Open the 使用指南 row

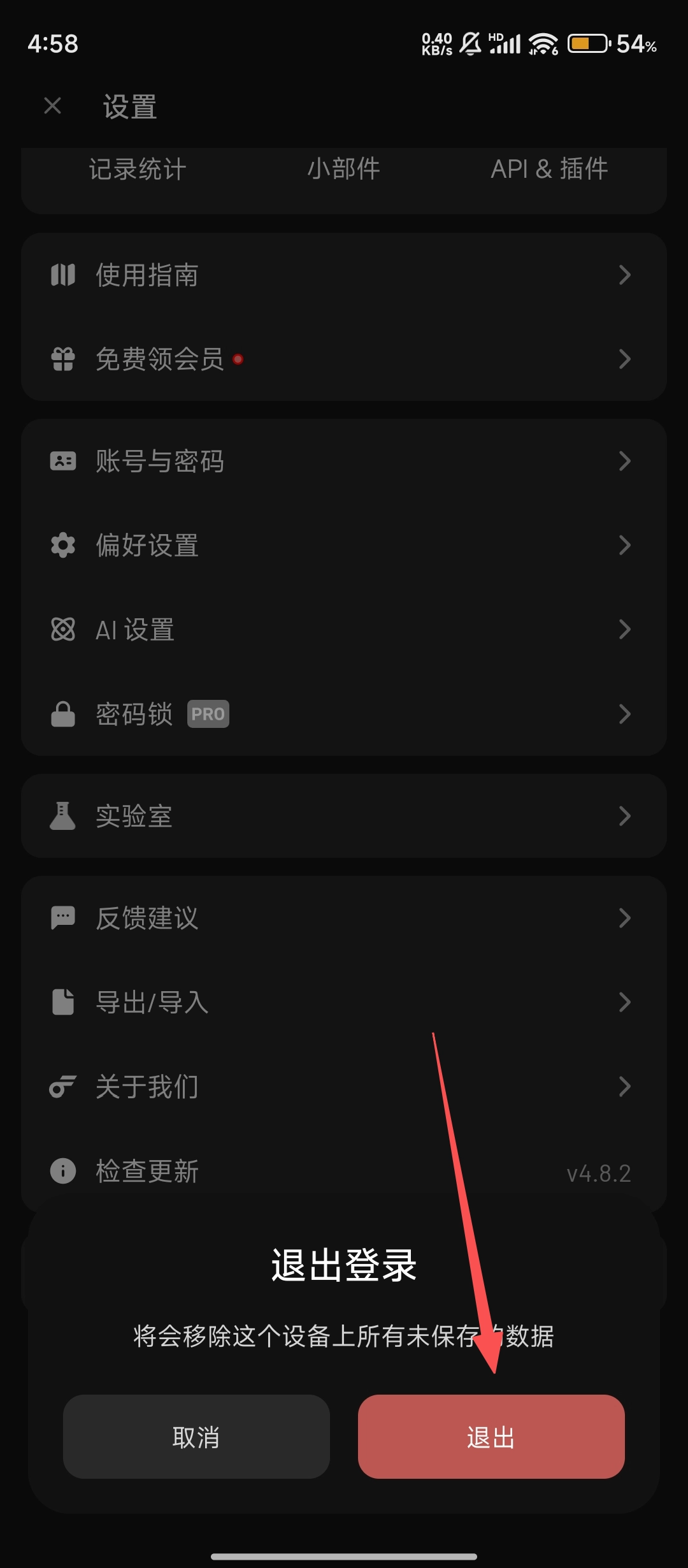344,275
